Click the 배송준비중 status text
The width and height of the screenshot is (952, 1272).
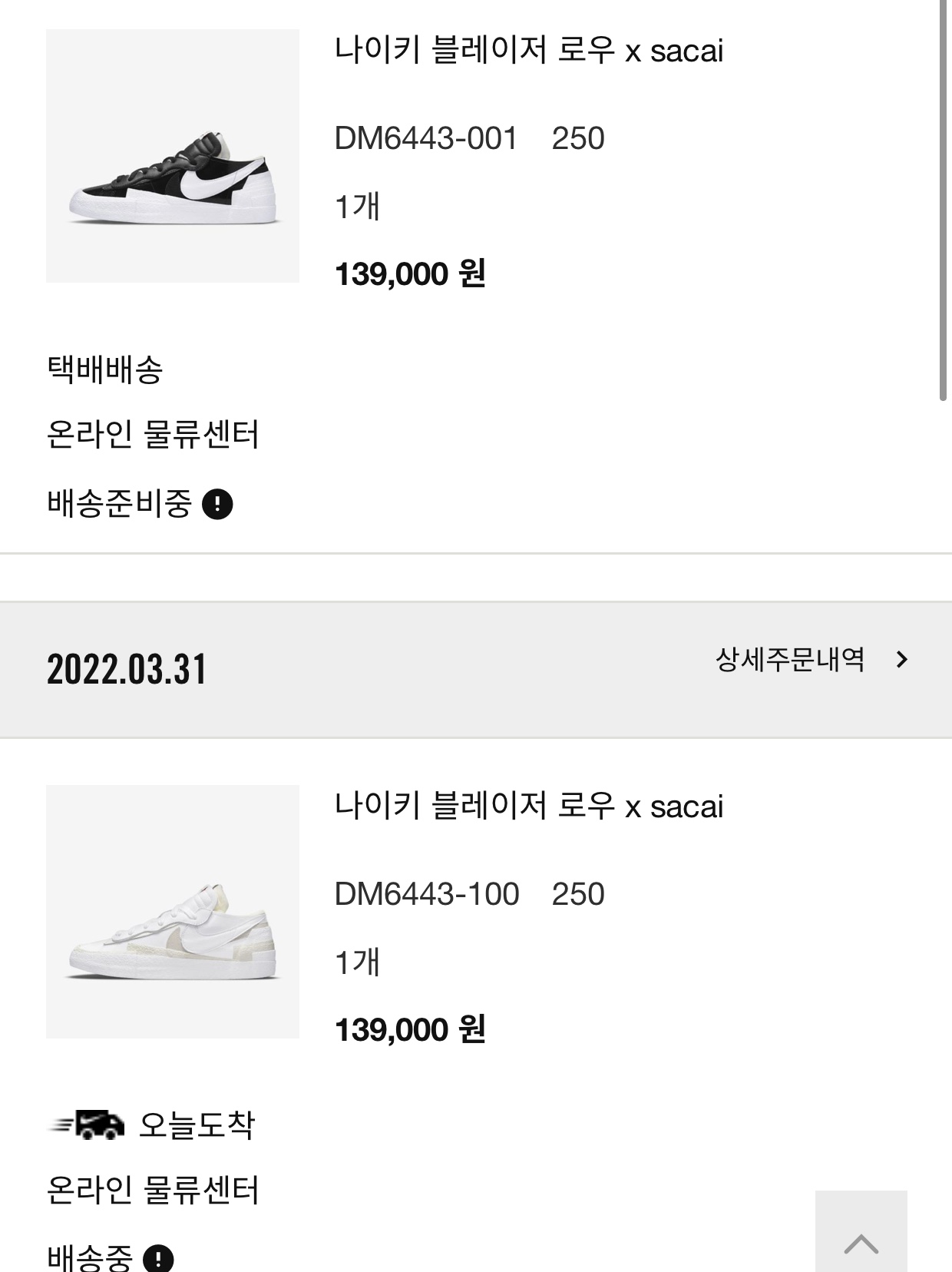[119, 503]
